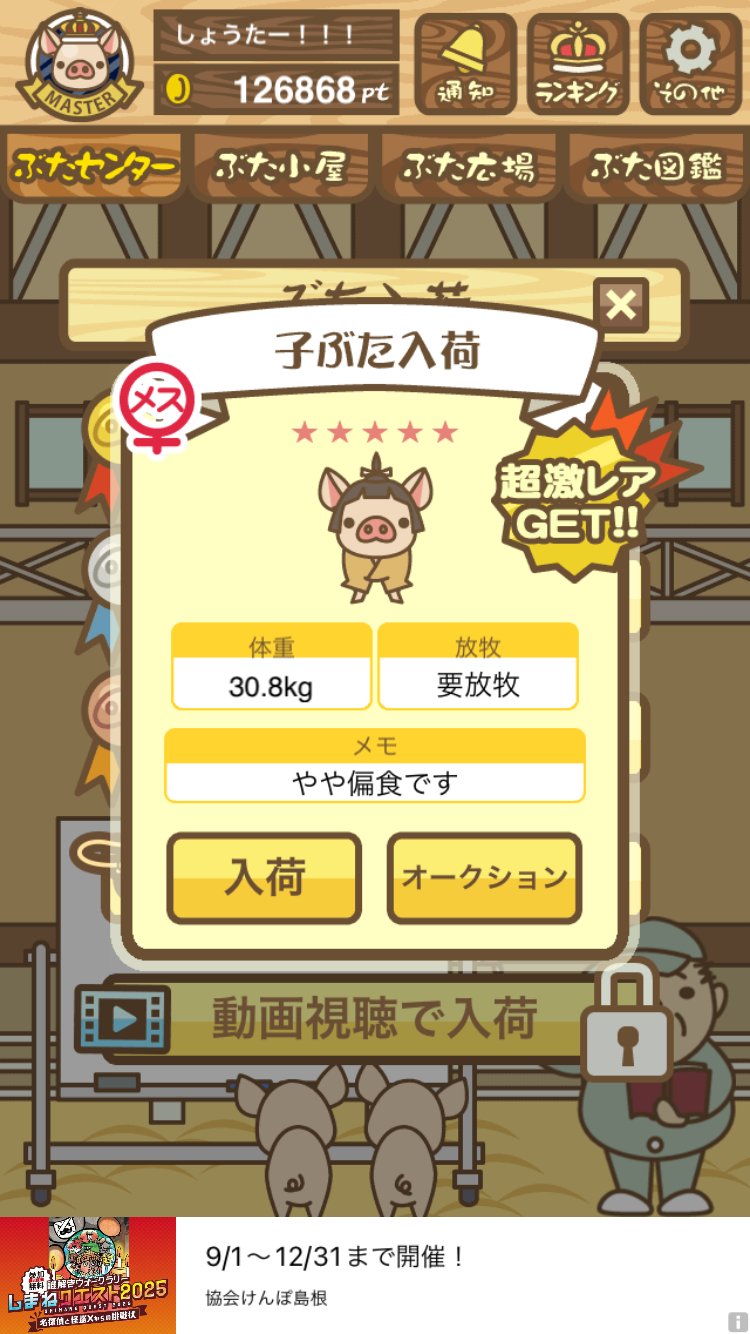Close the ぶた入荷 window
750x1334 pixels.
coord(620,305)
